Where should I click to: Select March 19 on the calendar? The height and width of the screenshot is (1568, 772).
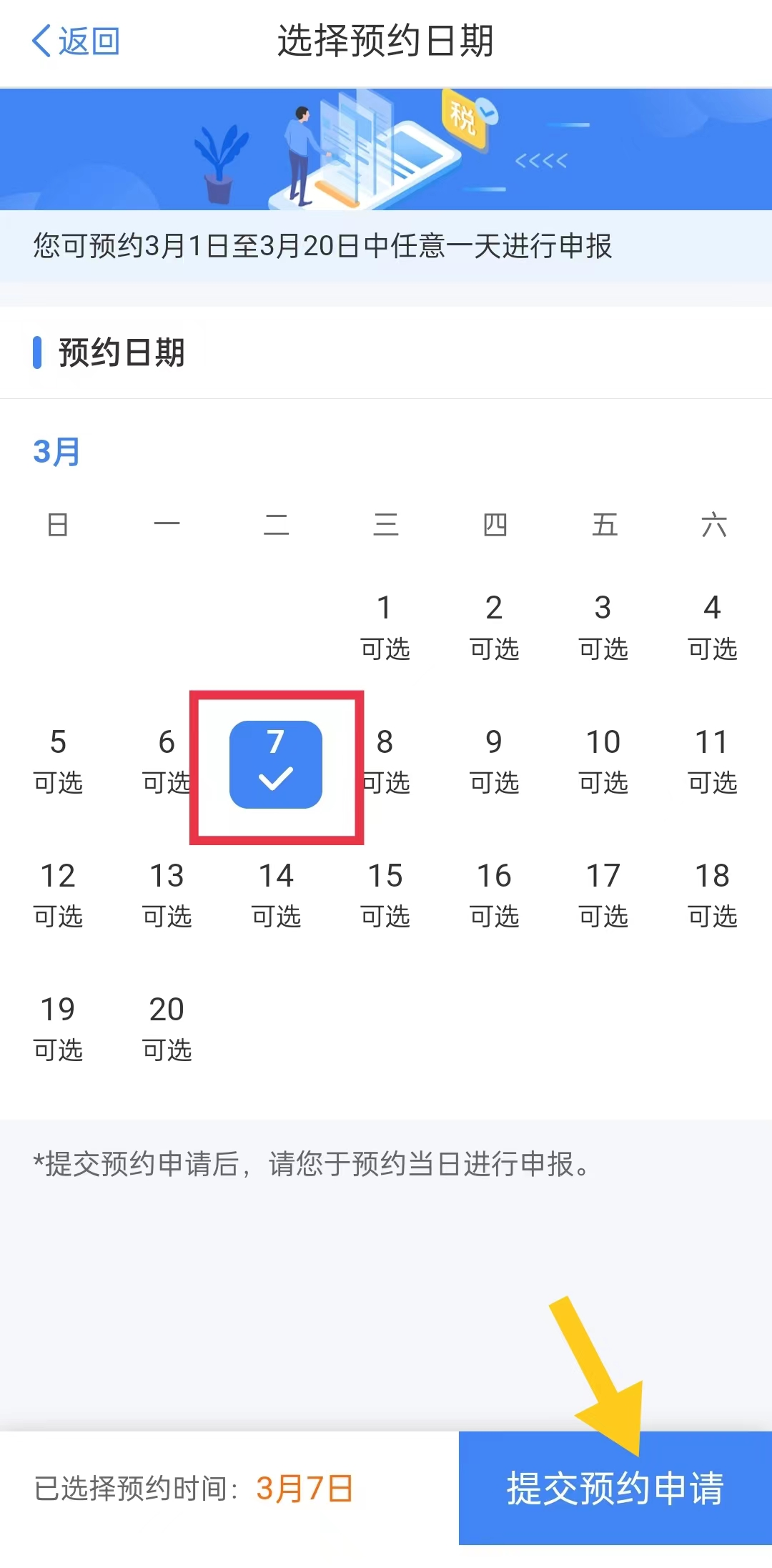click(58, 1028)
